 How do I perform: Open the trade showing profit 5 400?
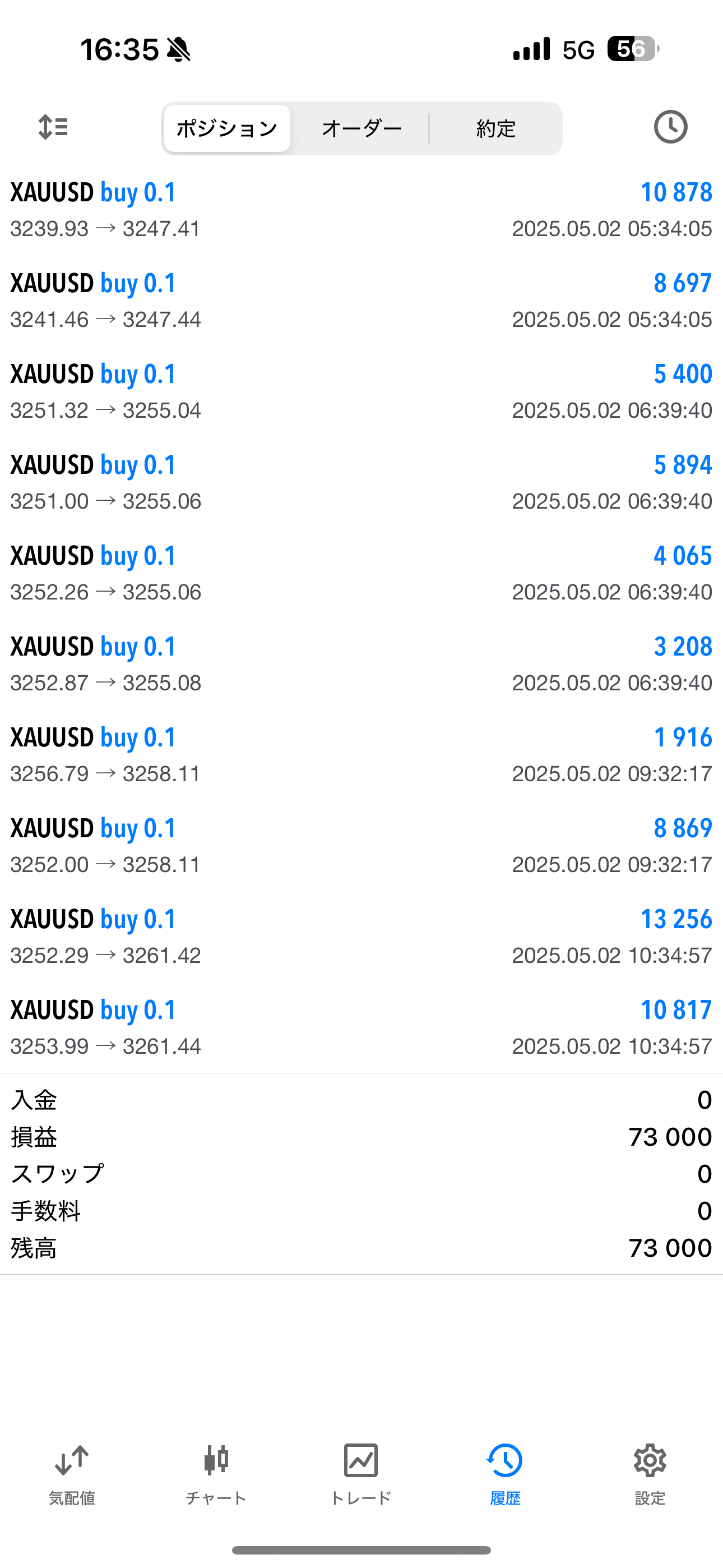(361, 391)
